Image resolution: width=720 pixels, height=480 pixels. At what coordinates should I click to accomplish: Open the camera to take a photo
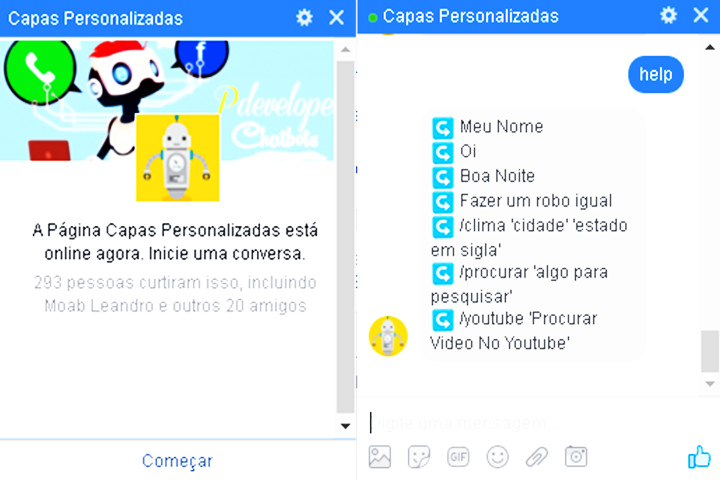576,457
